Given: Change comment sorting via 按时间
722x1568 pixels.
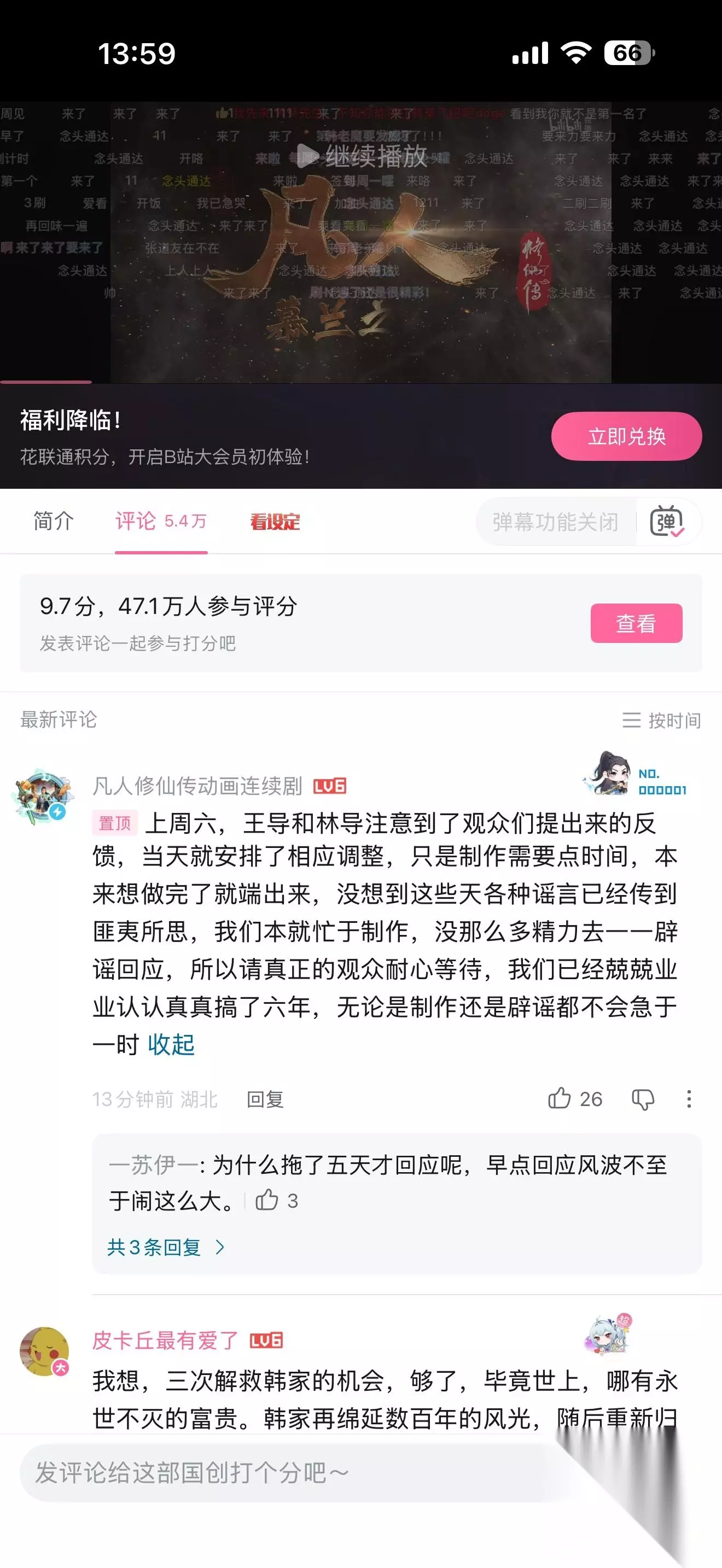Looking at the screenshot, I should tap(662, 720).
